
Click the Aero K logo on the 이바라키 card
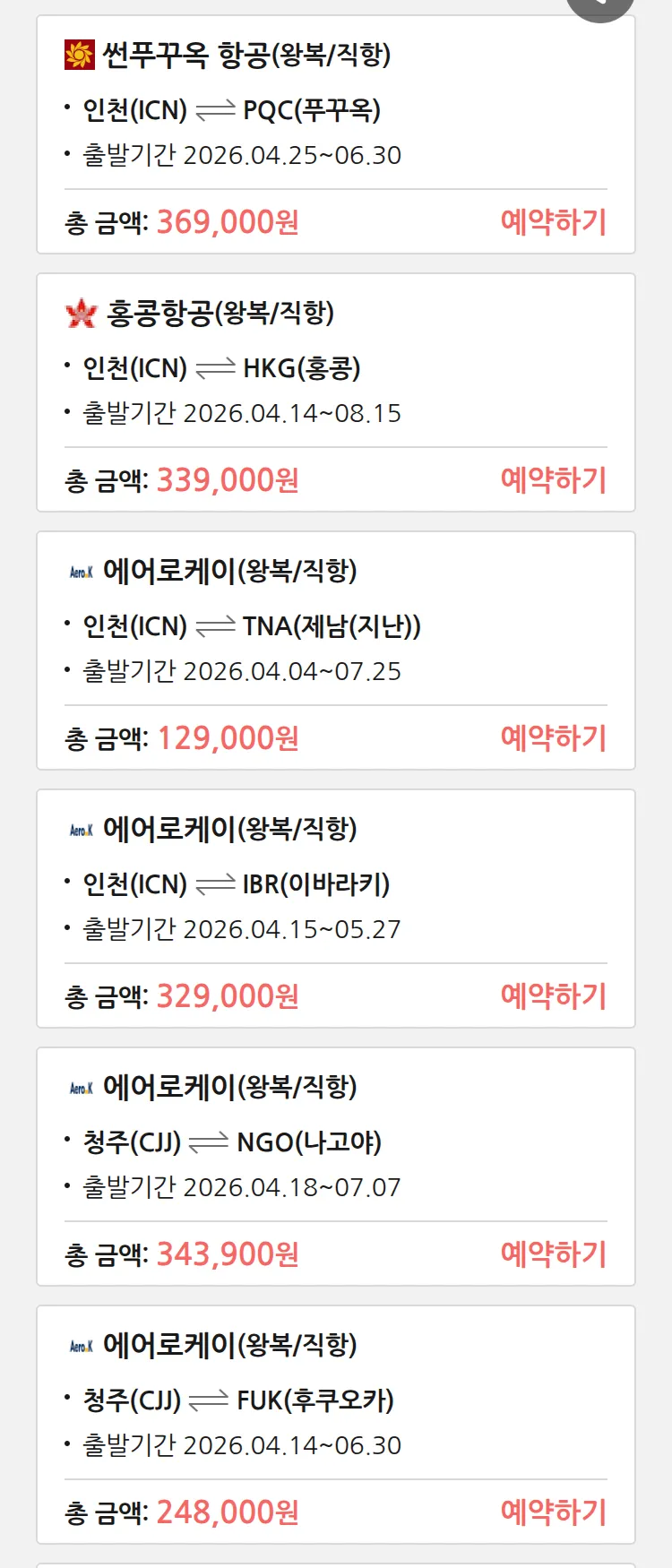tap(82, 828)
